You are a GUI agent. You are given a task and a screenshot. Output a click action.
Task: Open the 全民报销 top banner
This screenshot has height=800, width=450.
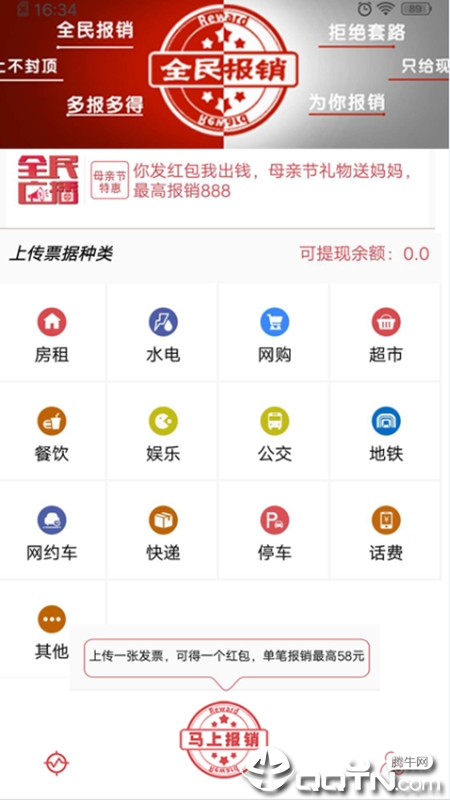(224, 74)
